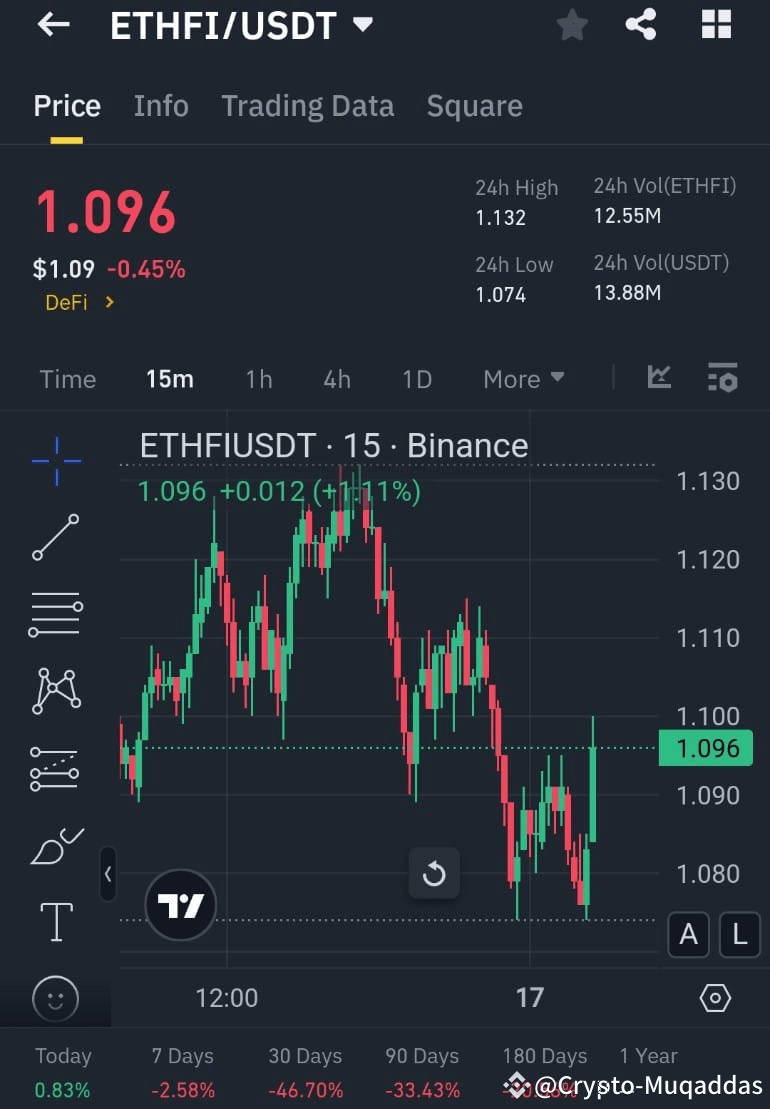Select the brush drawing tool
Image resolution: width=770 pixels, height=1109 pixels.
(55, 845)
